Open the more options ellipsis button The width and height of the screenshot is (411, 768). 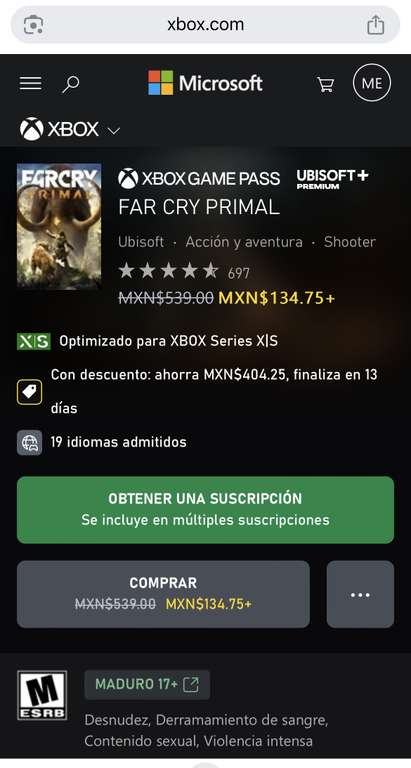(360, 594)
